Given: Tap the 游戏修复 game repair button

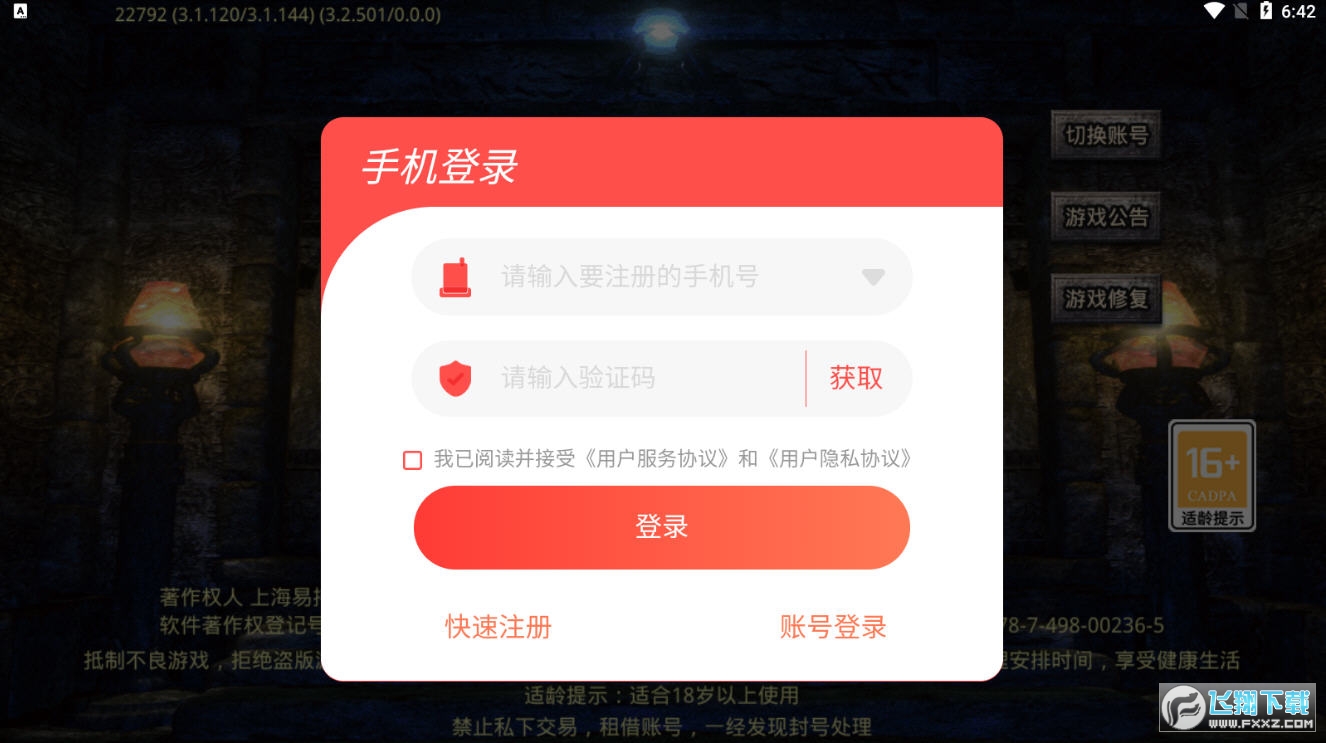Looking at the screenshot, I should 1105,298.
